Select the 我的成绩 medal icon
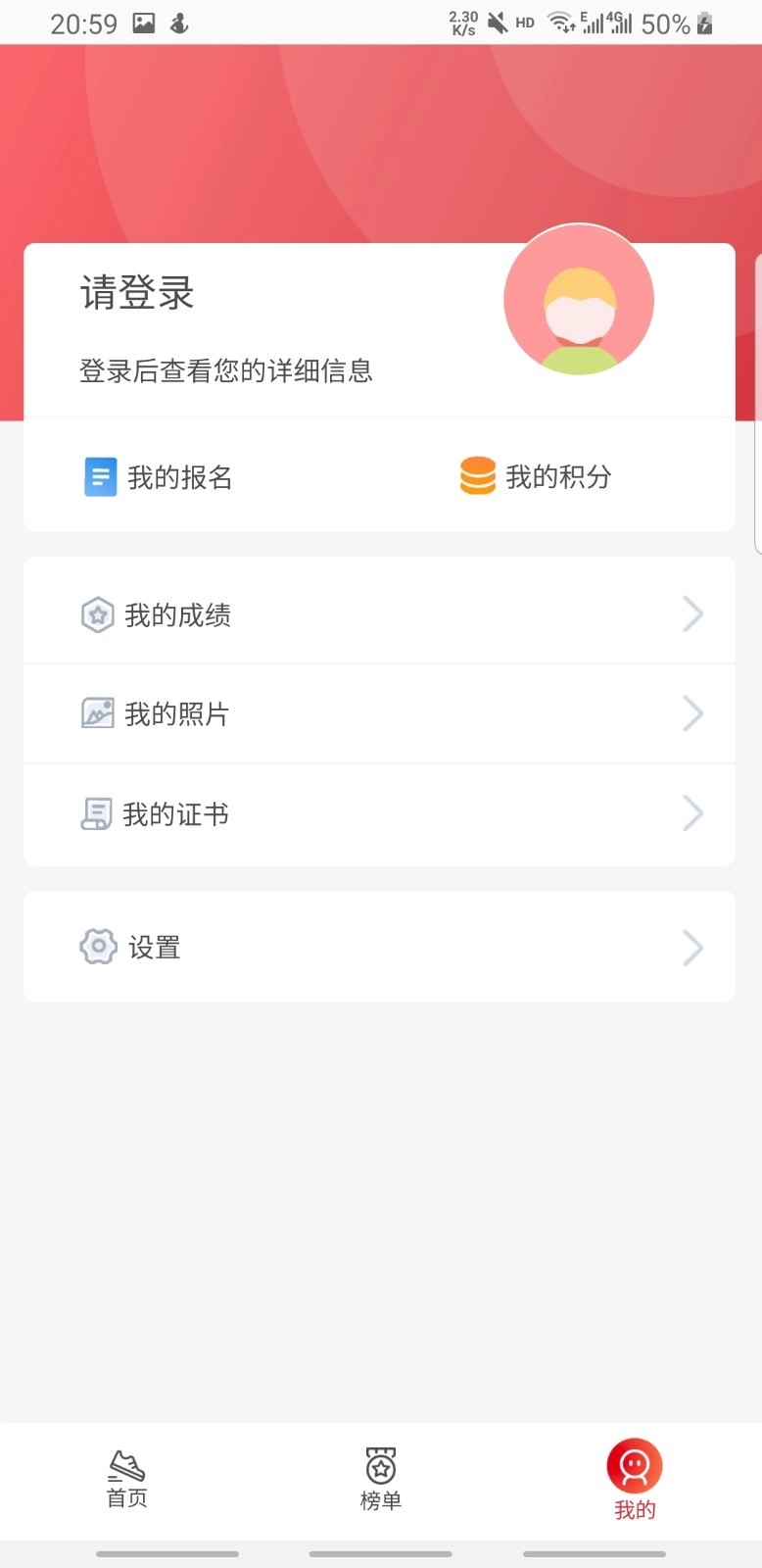 98,614
